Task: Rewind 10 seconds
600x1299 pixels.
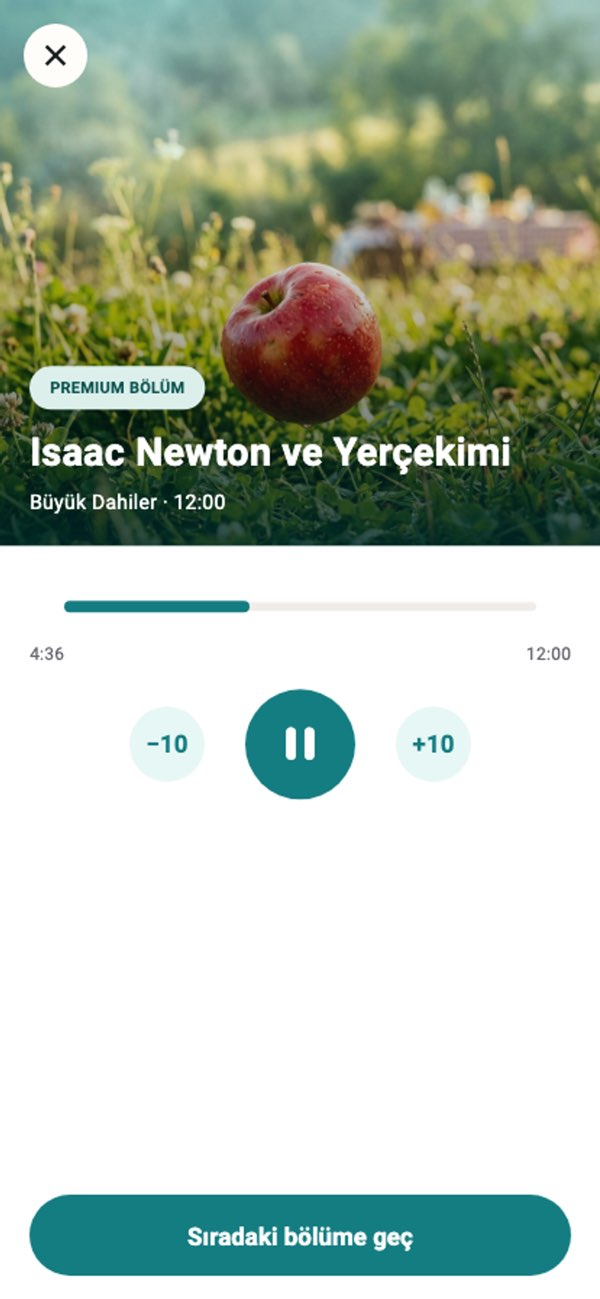Action: tap(167, 744)
